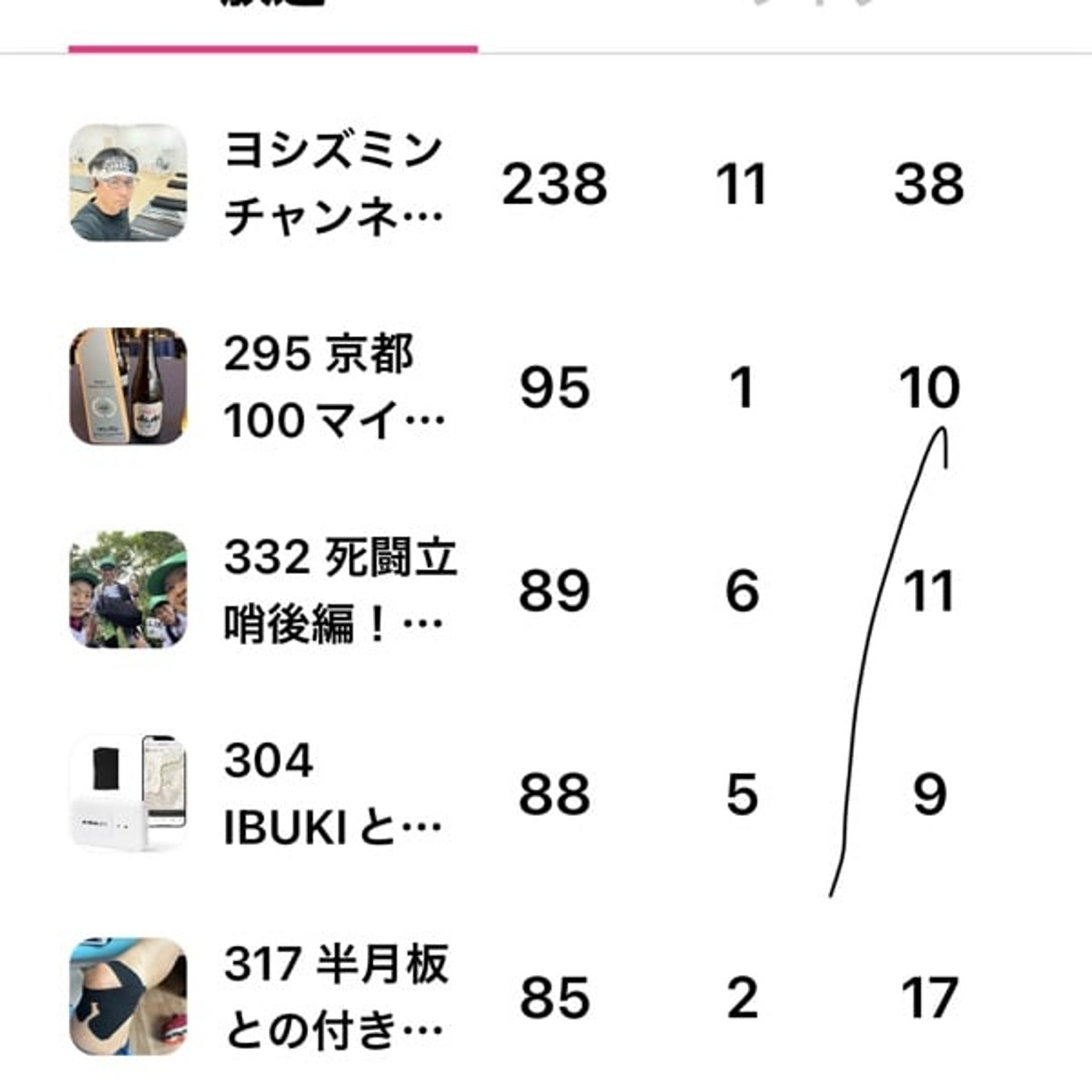Open the ヨシズミンチャンネル row
This screenshot has width=1092, height=1092.
[x=333, y=183]
